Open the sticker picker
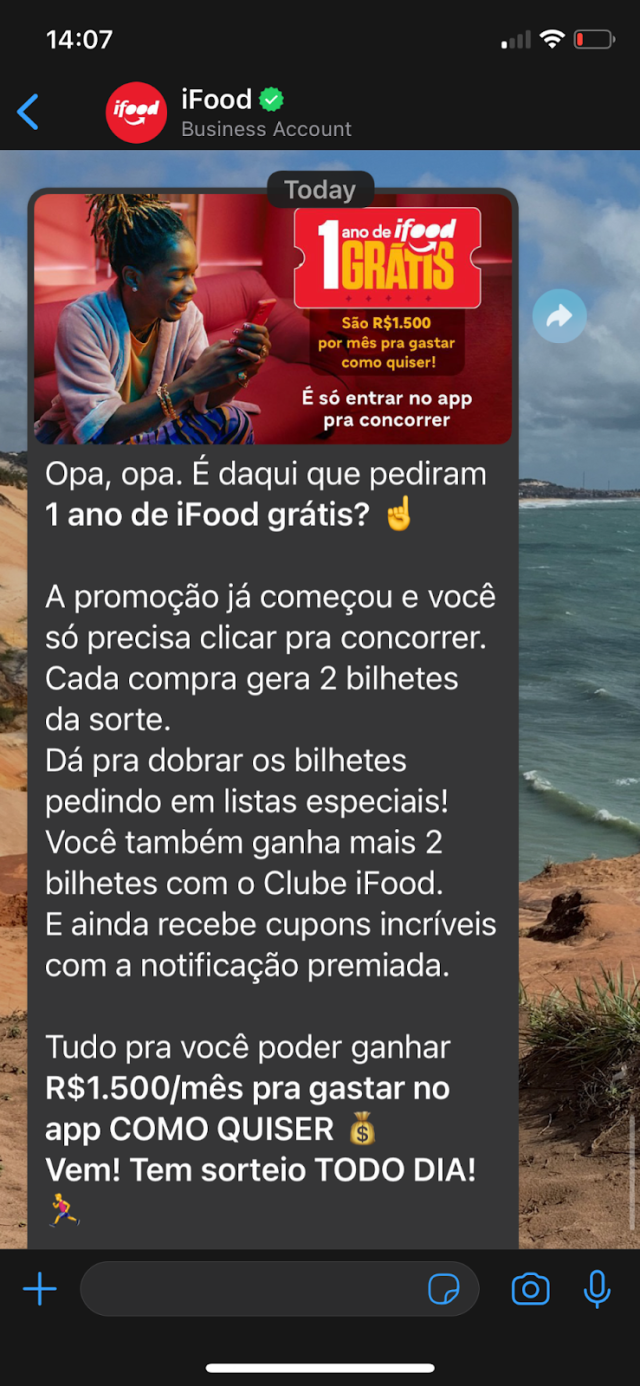The width and height of the screenshot is (640, 1386). point(444,1289)
